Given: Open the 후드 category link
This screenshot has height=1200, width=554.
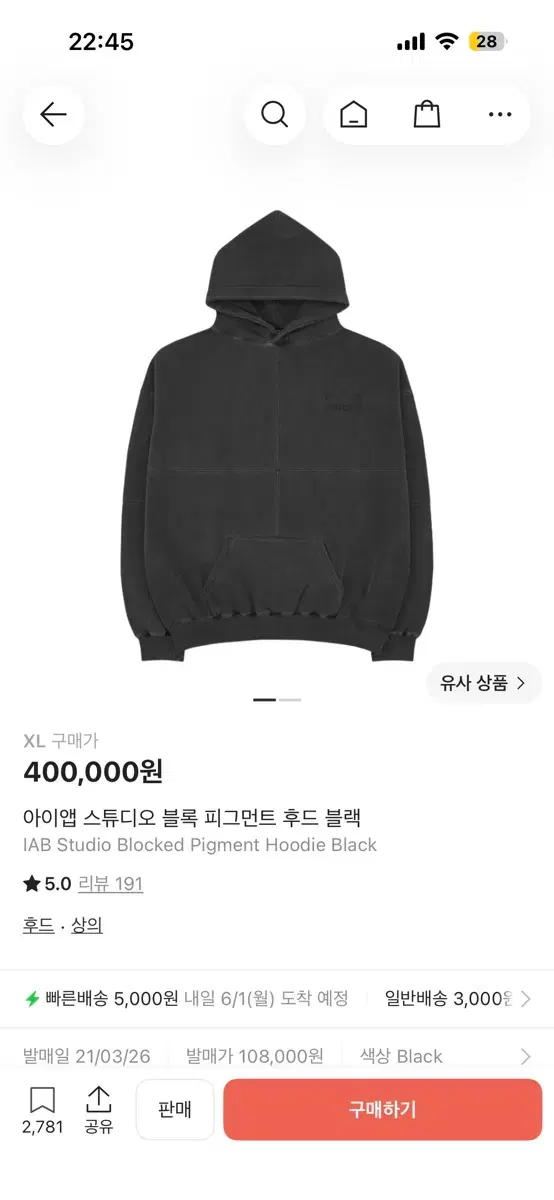Looking at the screenshot, I should 38,926.
